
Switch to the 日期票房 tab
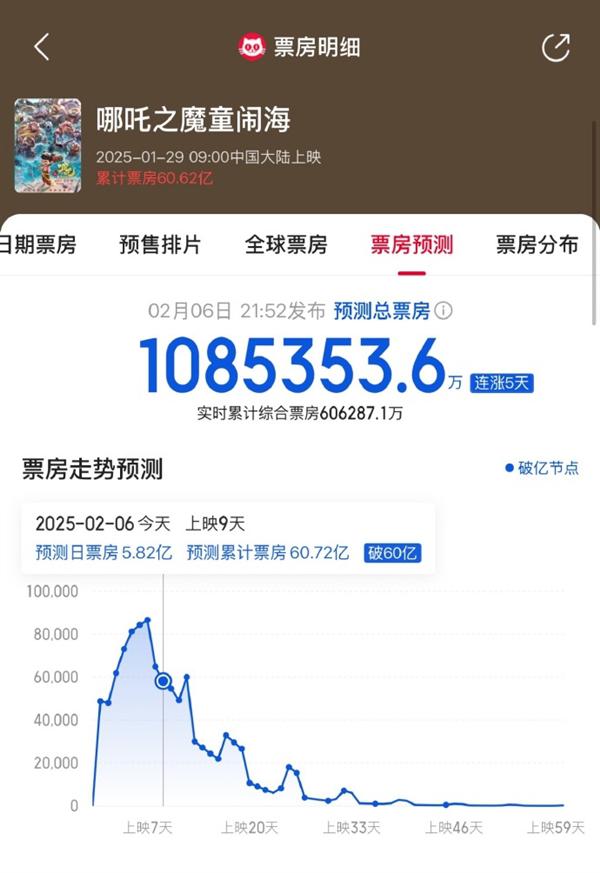pos(38,245)
